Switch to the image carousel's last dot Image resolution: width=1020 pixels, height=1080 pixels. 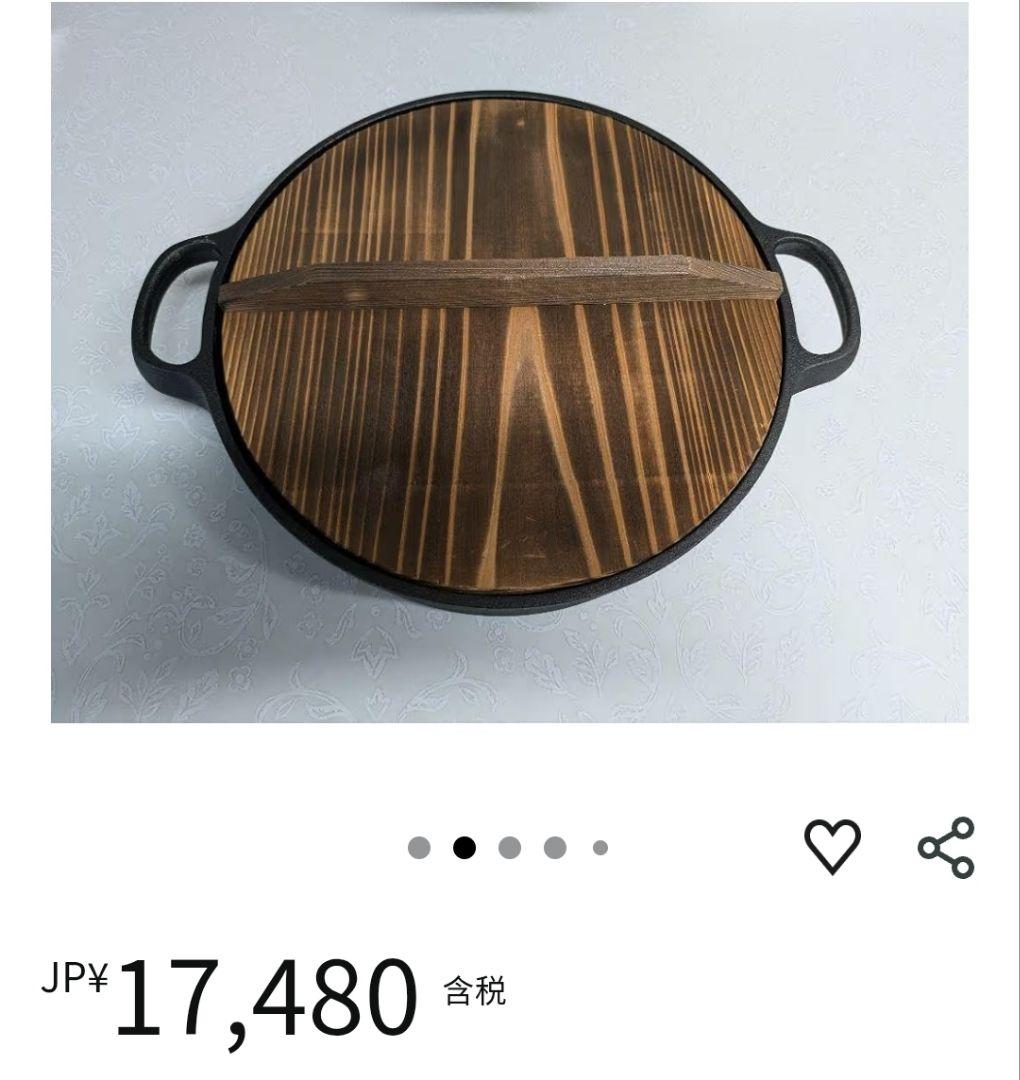pos(599,846)
